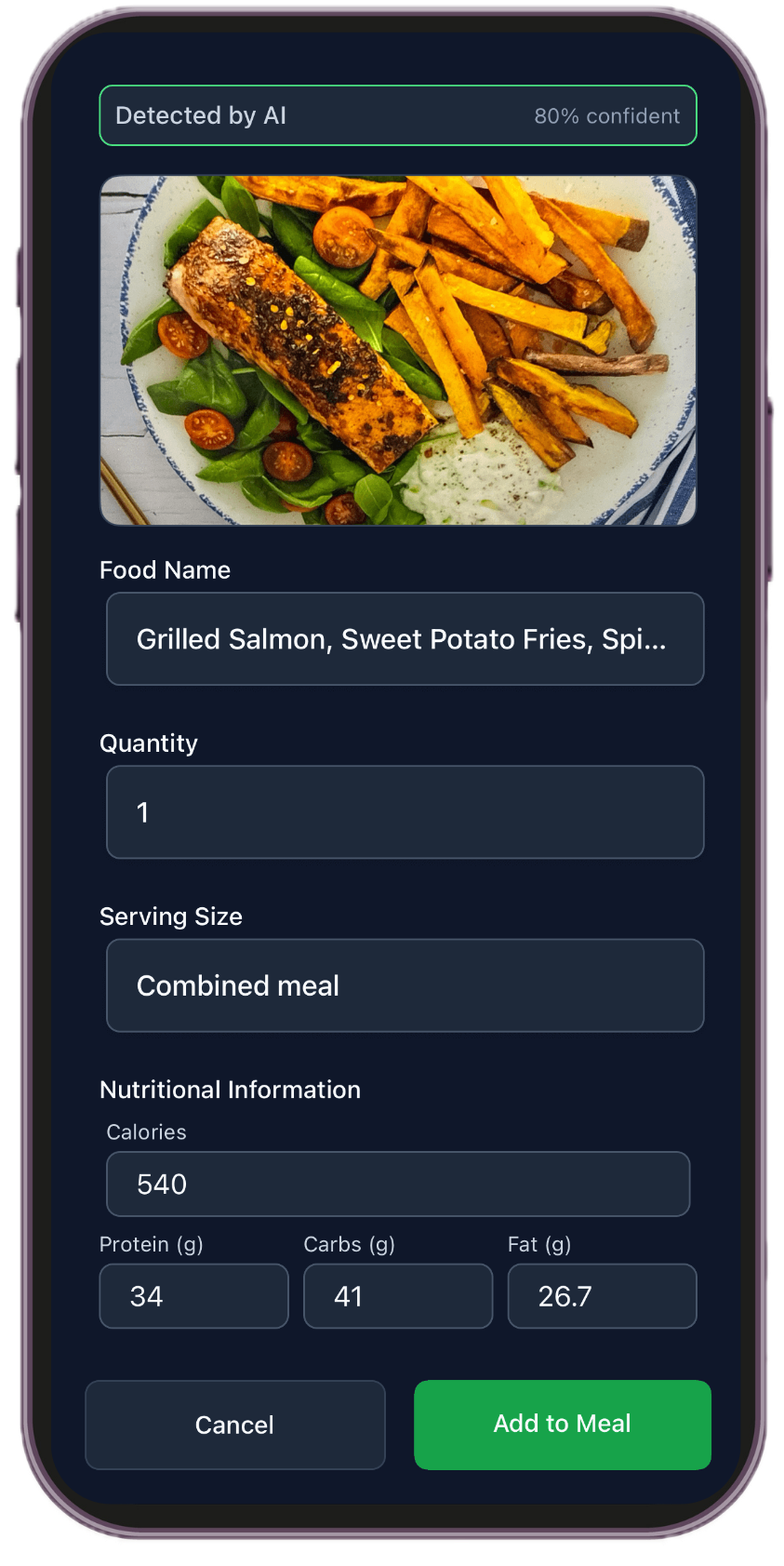
Task: Select the Nutritional Information heading
Action: pyautogui.click(x=230, y=1089)
